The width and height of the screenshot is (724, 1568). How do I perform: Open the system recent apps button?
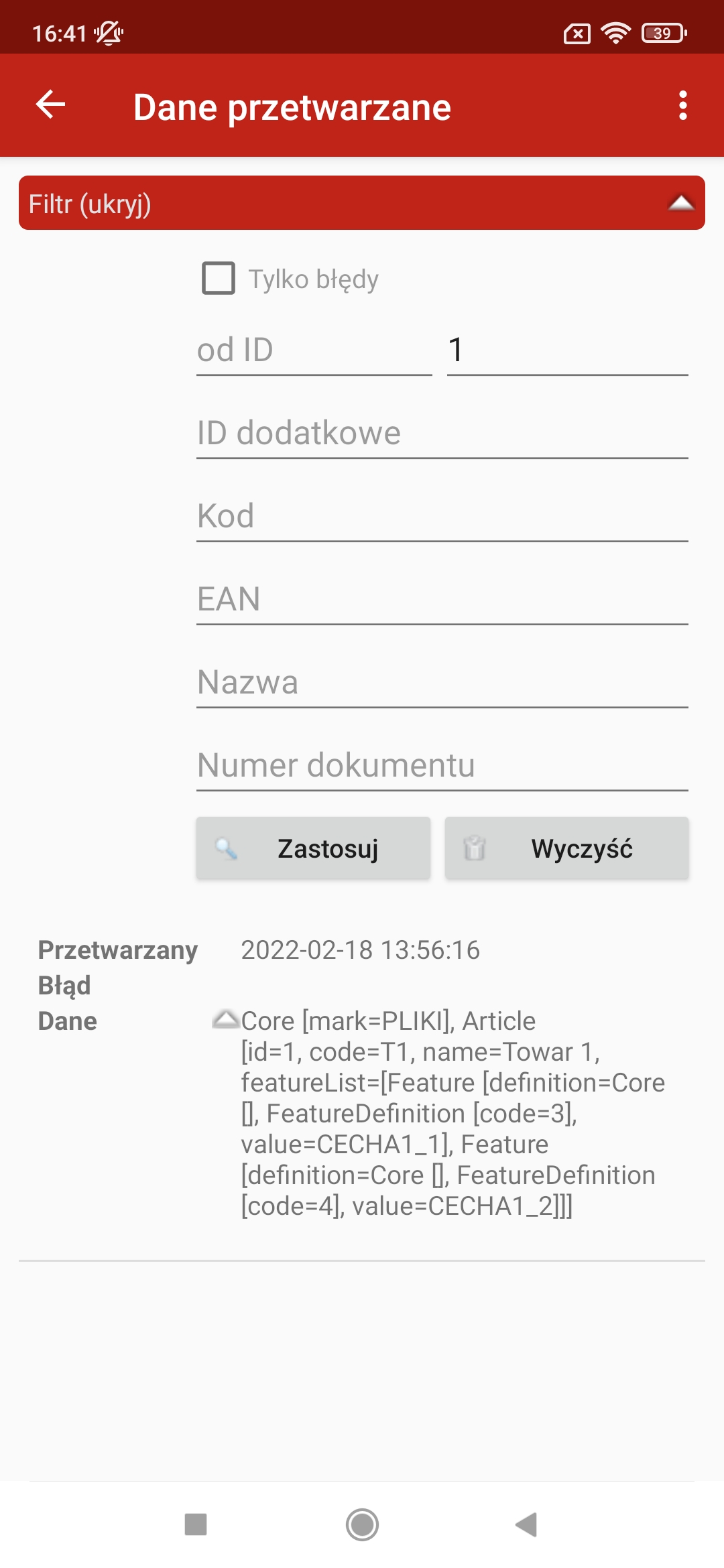pyautogui.click(x=196, y=1524)
